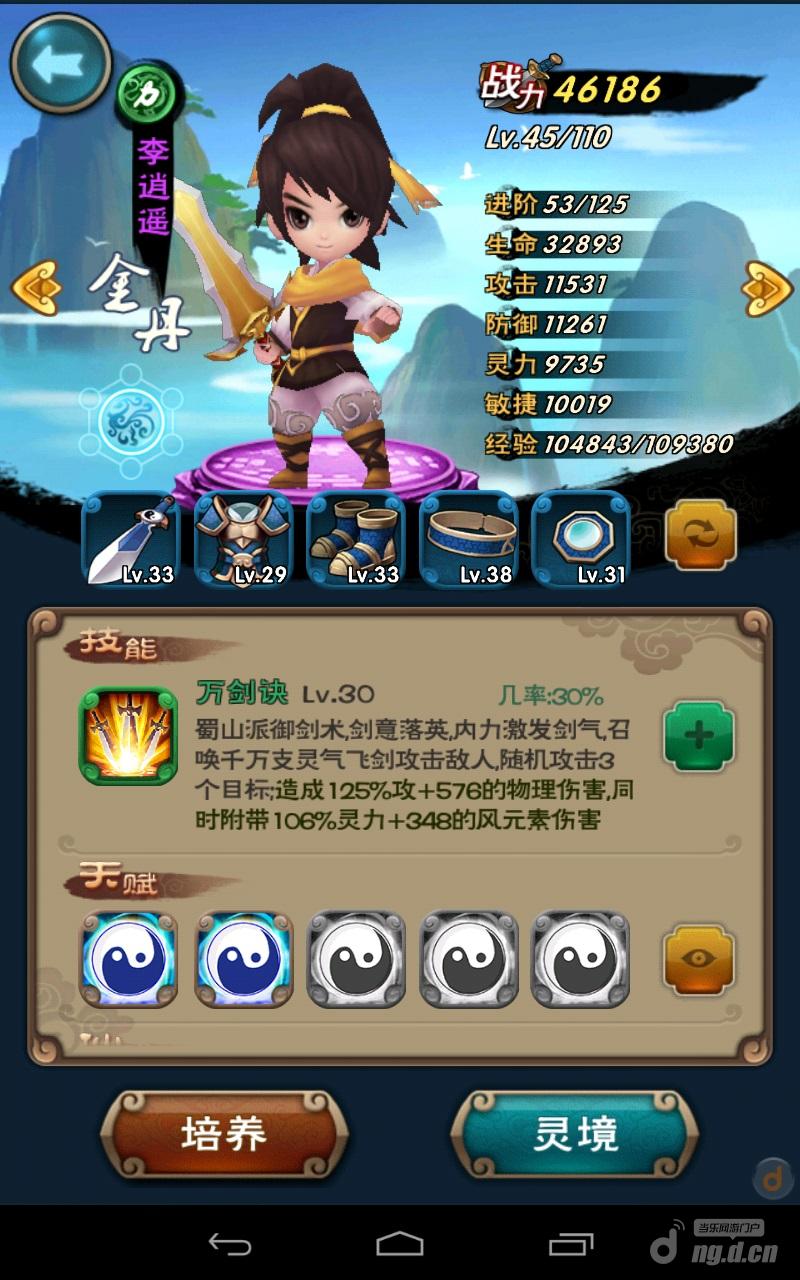Open the Lv.38 belt equipment slot
This screenshot has height=1280, width=800.
click(x=469, y=539)
